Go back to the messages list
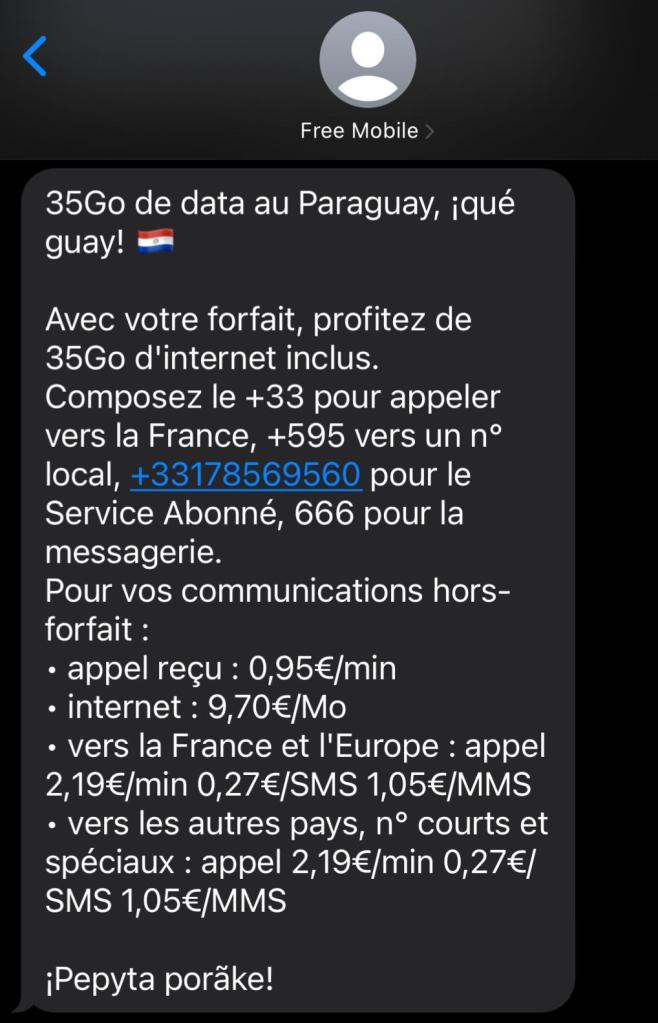Viewport: 658px width, 1023px height. point(35,56)
